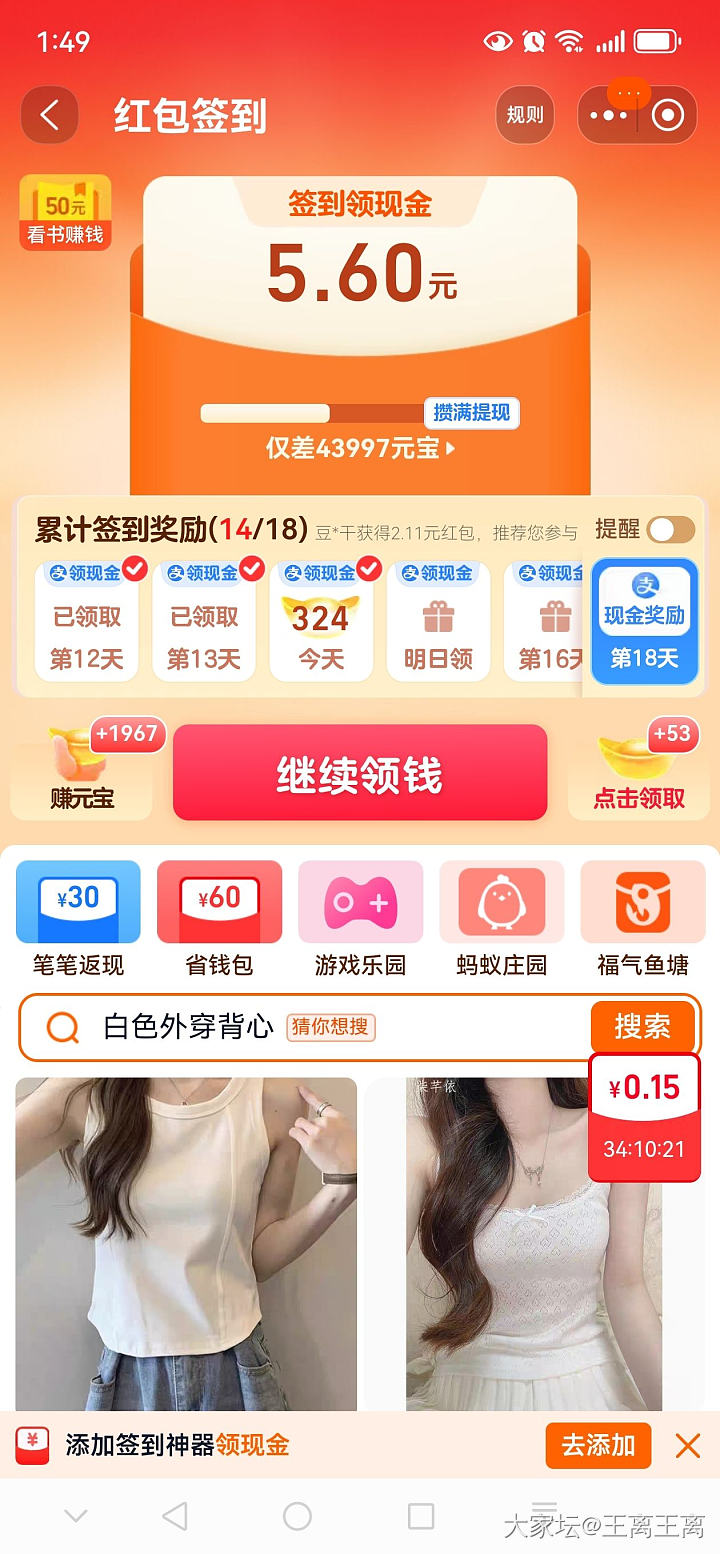The width and height of the screenshot is (720, 1554).
Task: Toggle the 提醒 reminder switch
Action: tap(670, 529)
